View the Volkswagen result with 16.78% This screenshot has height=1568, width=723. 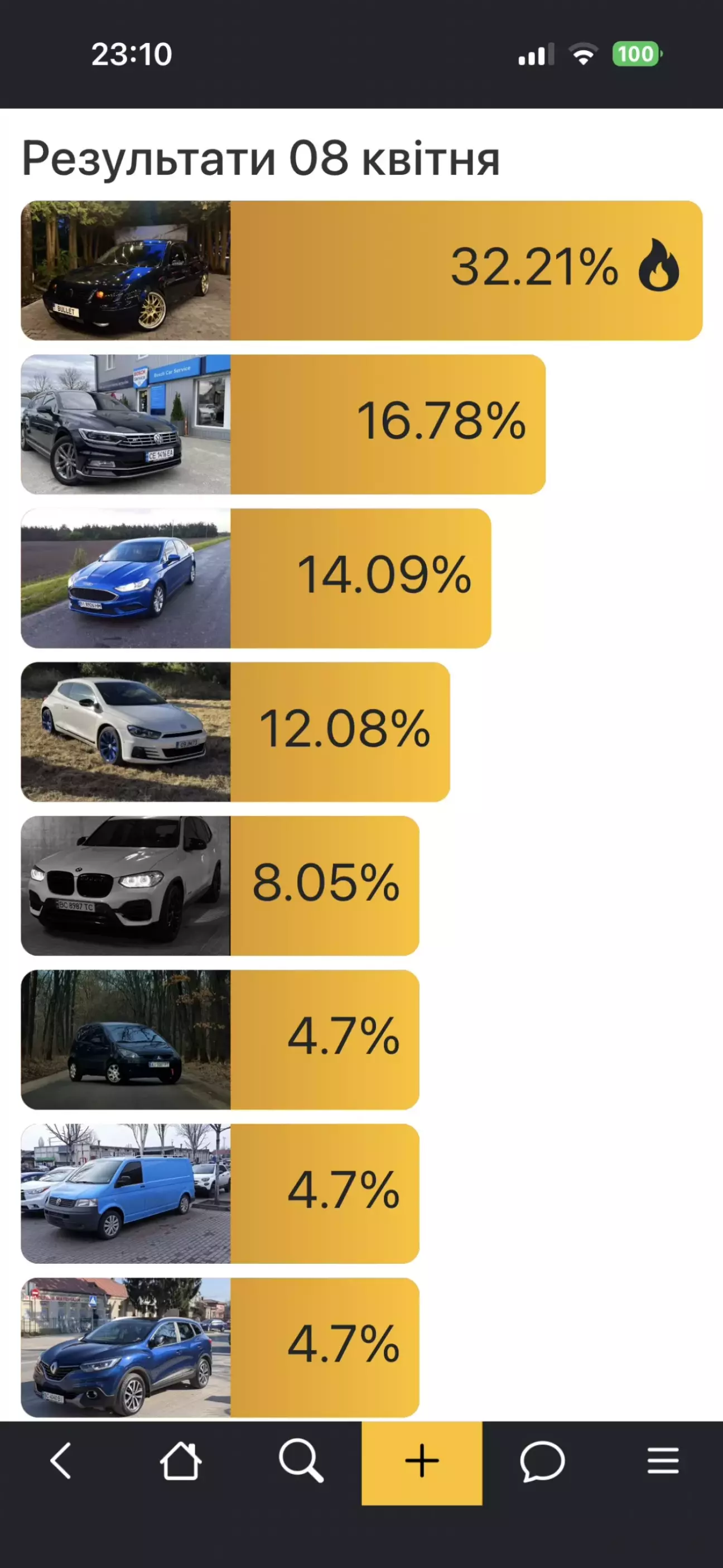tap(283, 424)
